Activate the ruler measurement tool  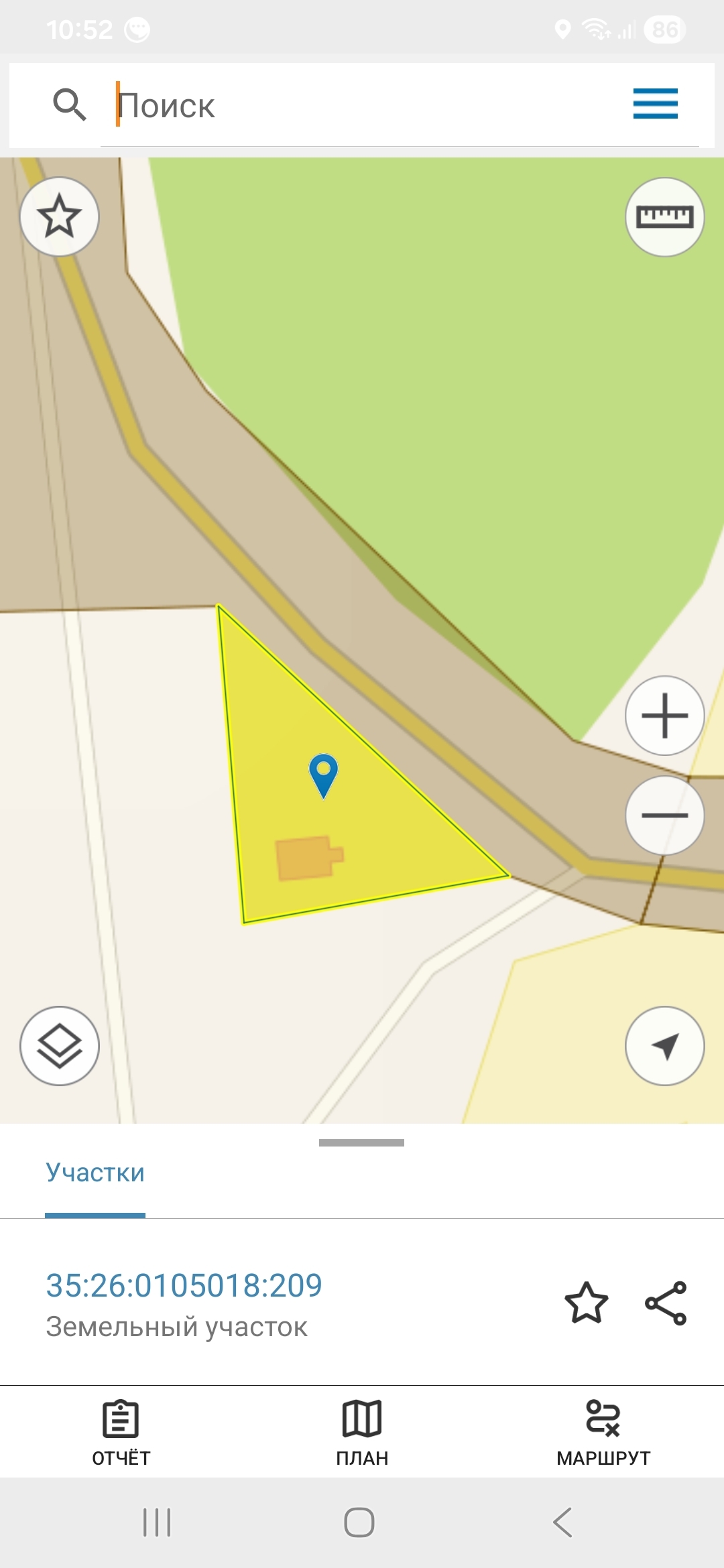click(x=664, y=216)
